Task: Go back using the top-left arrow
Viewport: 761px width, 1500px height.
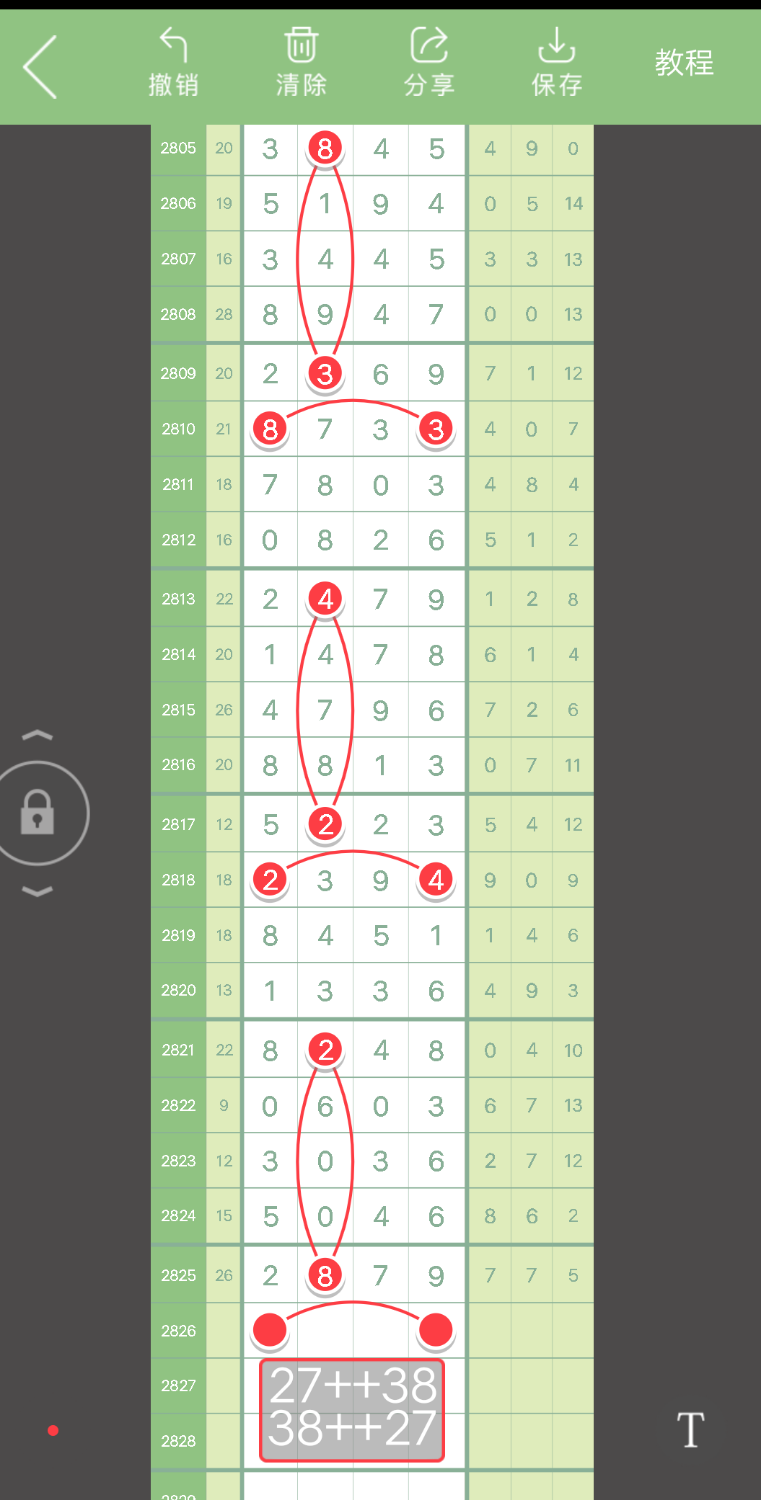Action: click(40, 67)
